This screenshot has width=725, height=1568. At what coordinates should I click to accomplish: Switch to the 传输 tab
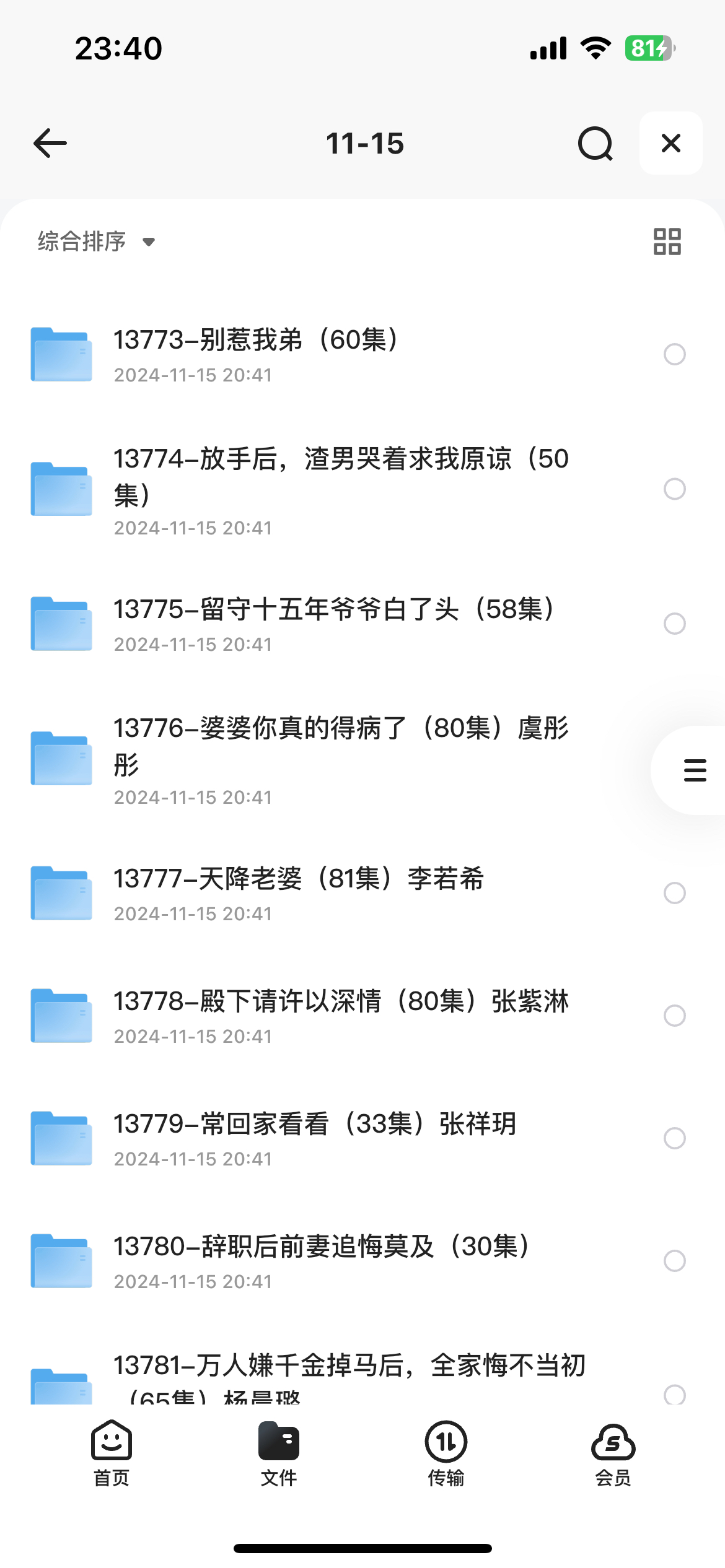coord(446,1453)
